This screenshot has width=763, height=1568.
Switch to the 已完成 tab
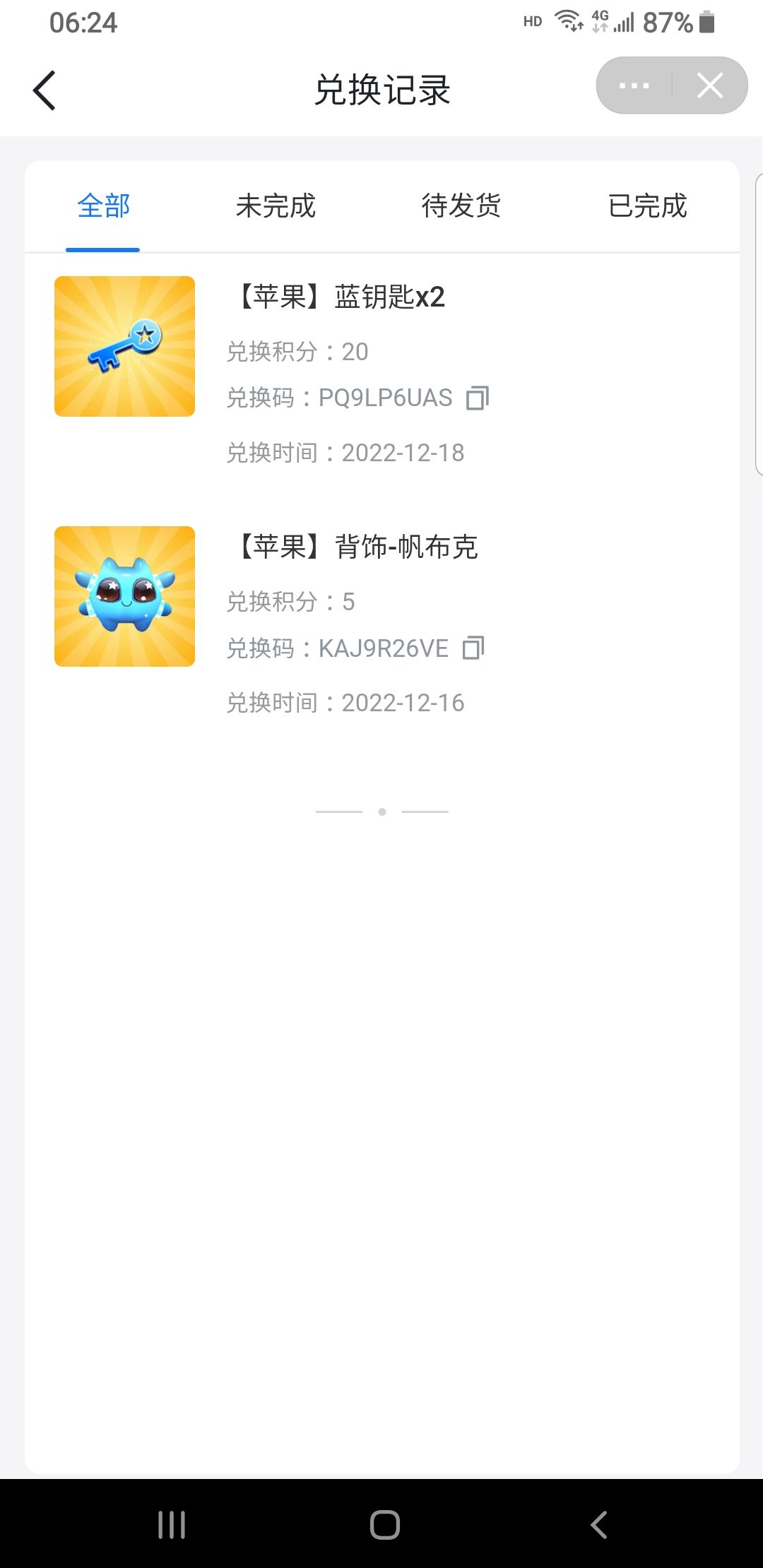(647, 206)
